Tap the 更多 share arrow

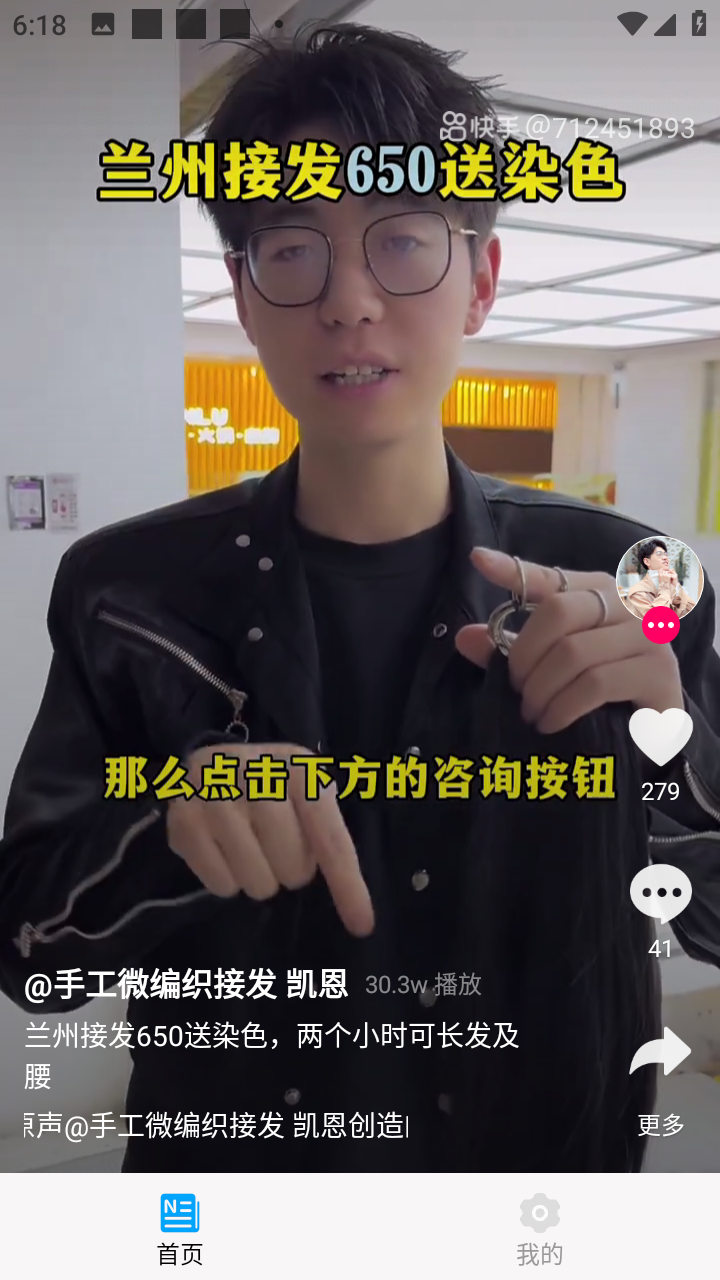(660, 1053)
